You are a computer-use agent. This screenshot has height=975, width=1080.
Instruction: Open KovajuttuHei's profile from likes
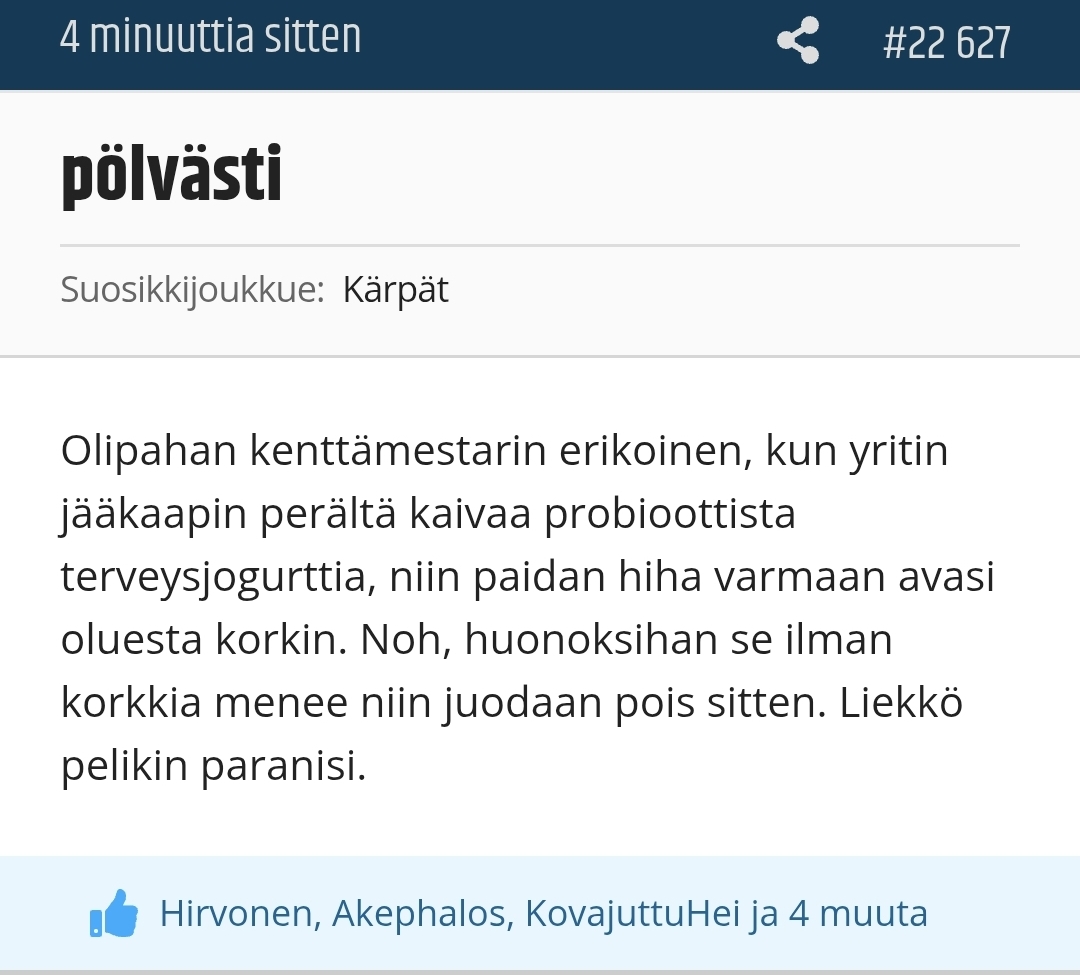(x=632, y=913)
